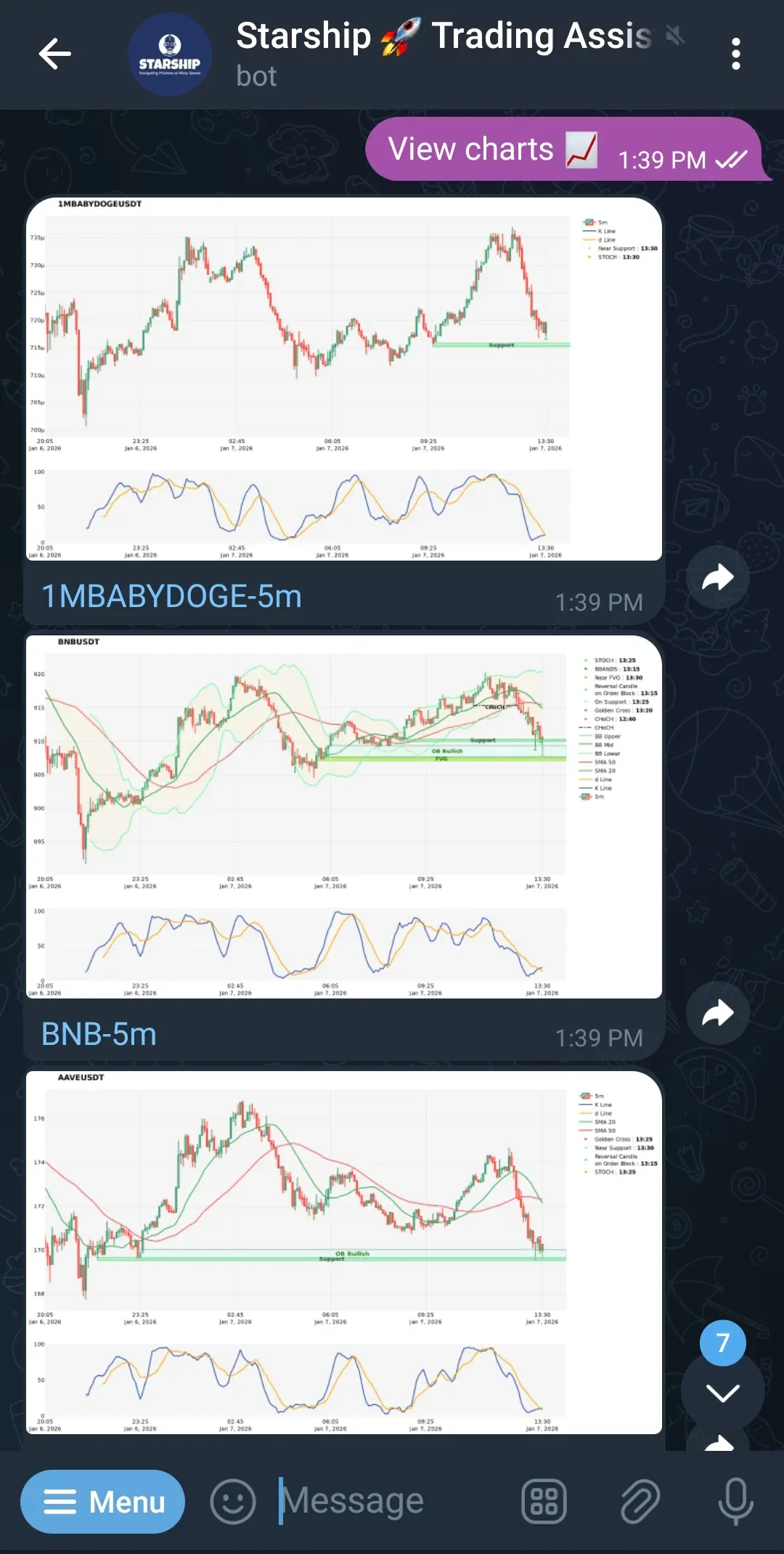Screen dimensions: 784x1554
Task: Open the emoji picker
Action: (233, 1501)
